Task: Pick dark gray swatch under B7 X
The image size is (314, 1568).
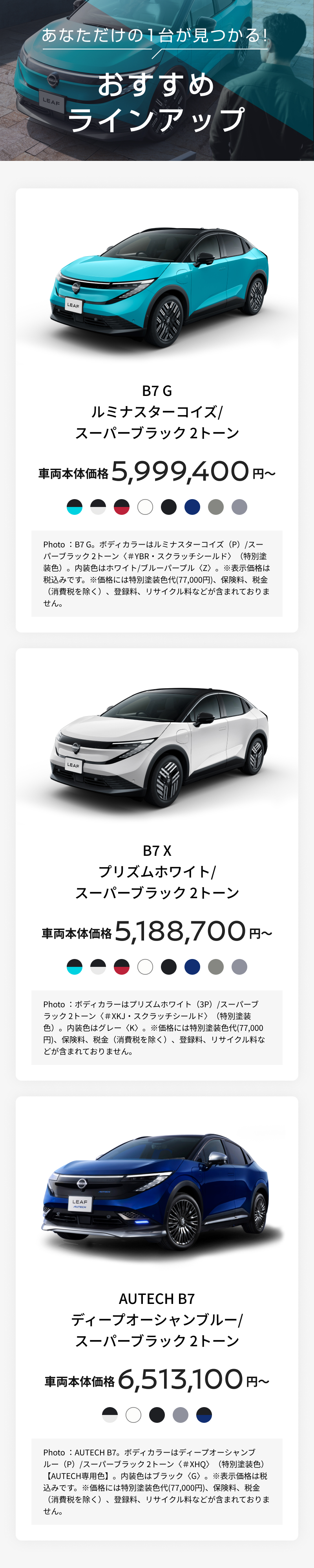Action: [216, 966]
